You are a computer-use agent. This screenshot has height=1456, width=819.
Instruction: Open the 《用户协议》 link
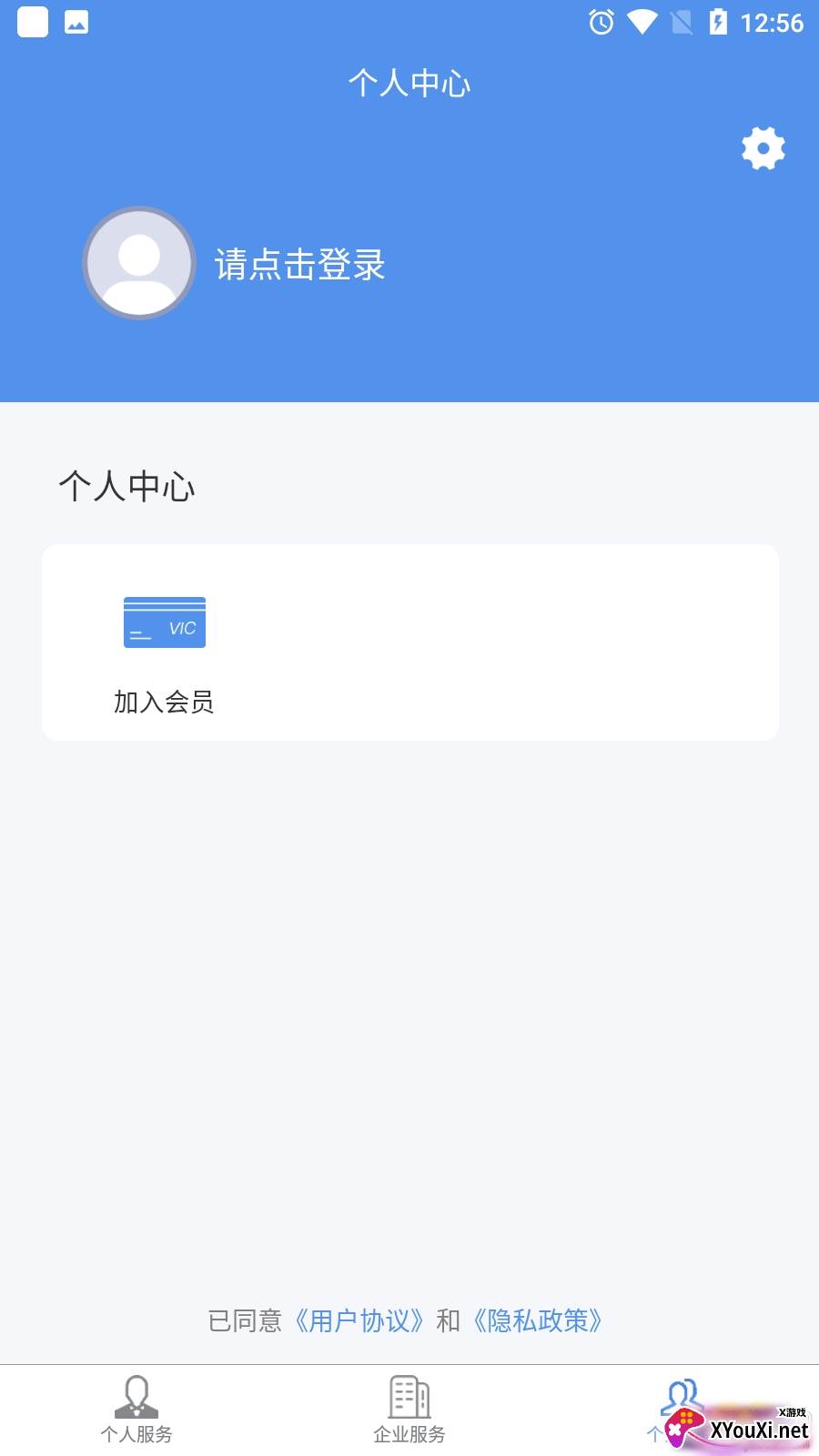click(x=359, y=1320)
